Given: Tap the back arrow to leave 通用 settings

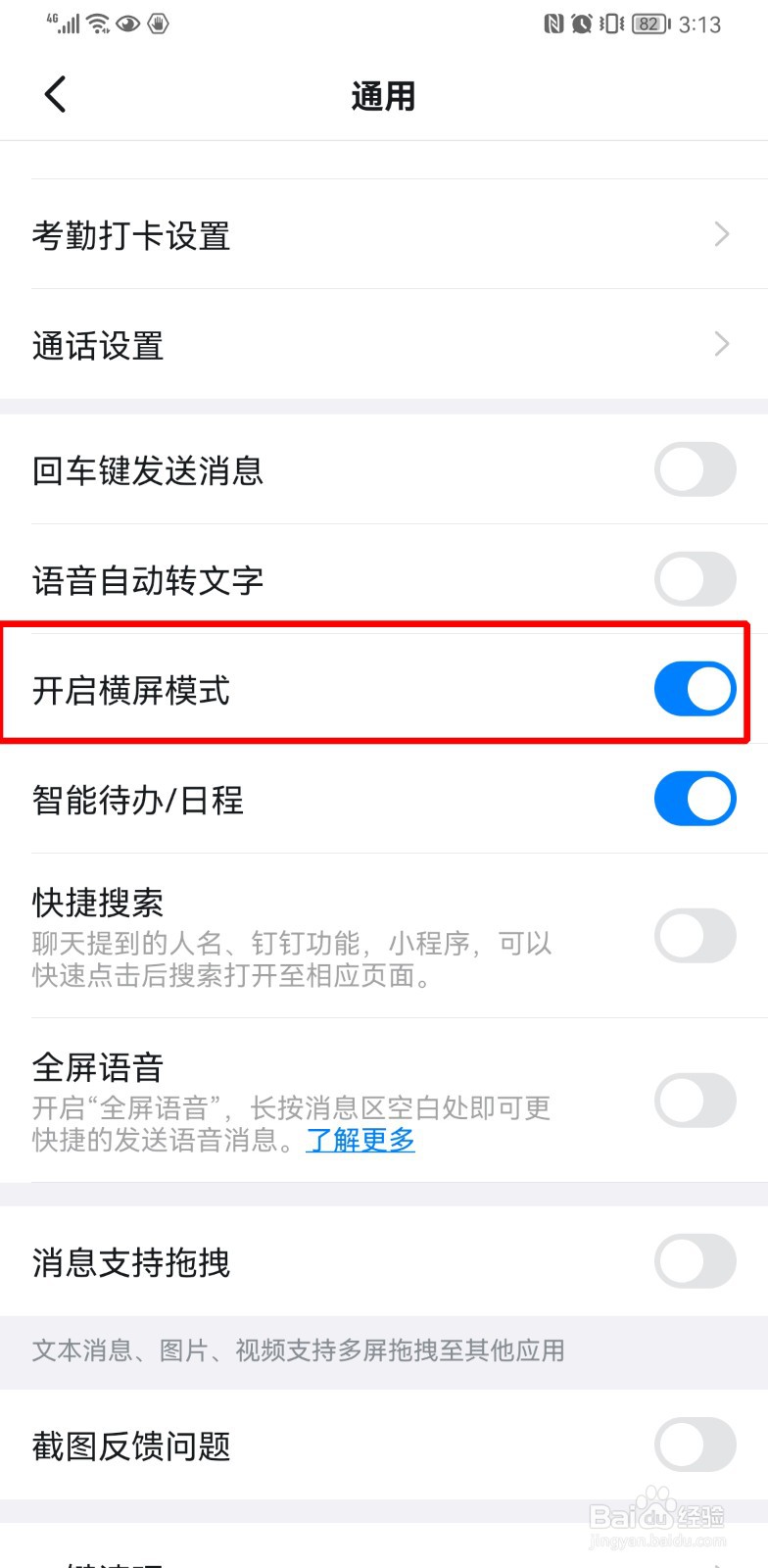Looking at the screenshot, I should coord(54,94).
